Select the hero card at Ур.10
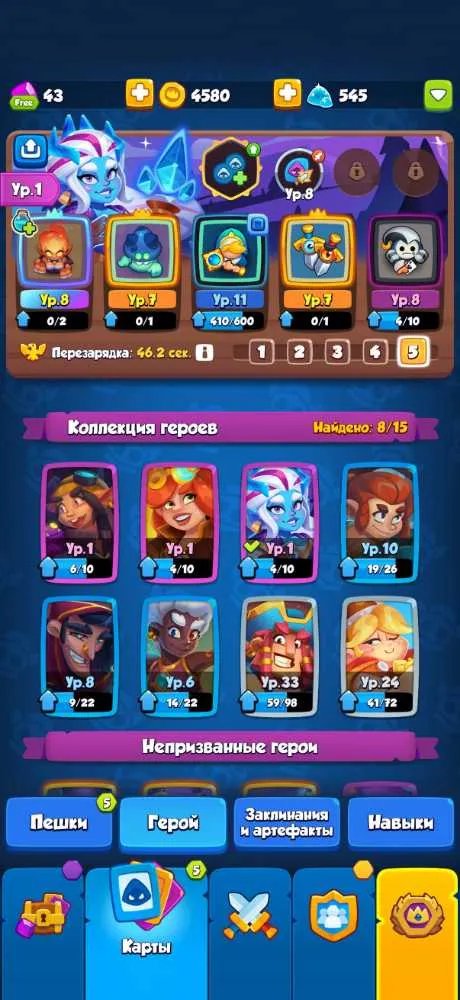Image resolution: width=460 pixels, height=1000 pixels. coord(380,522)
